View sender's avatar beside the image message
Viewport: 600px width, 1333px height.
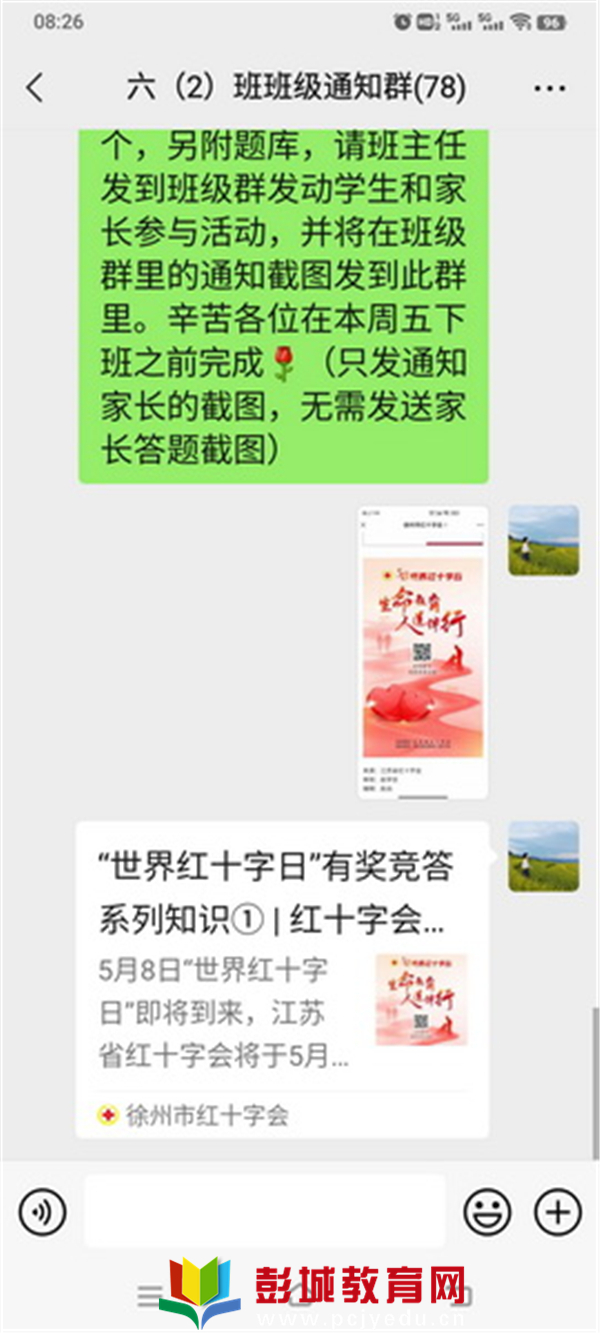(543, 540)
